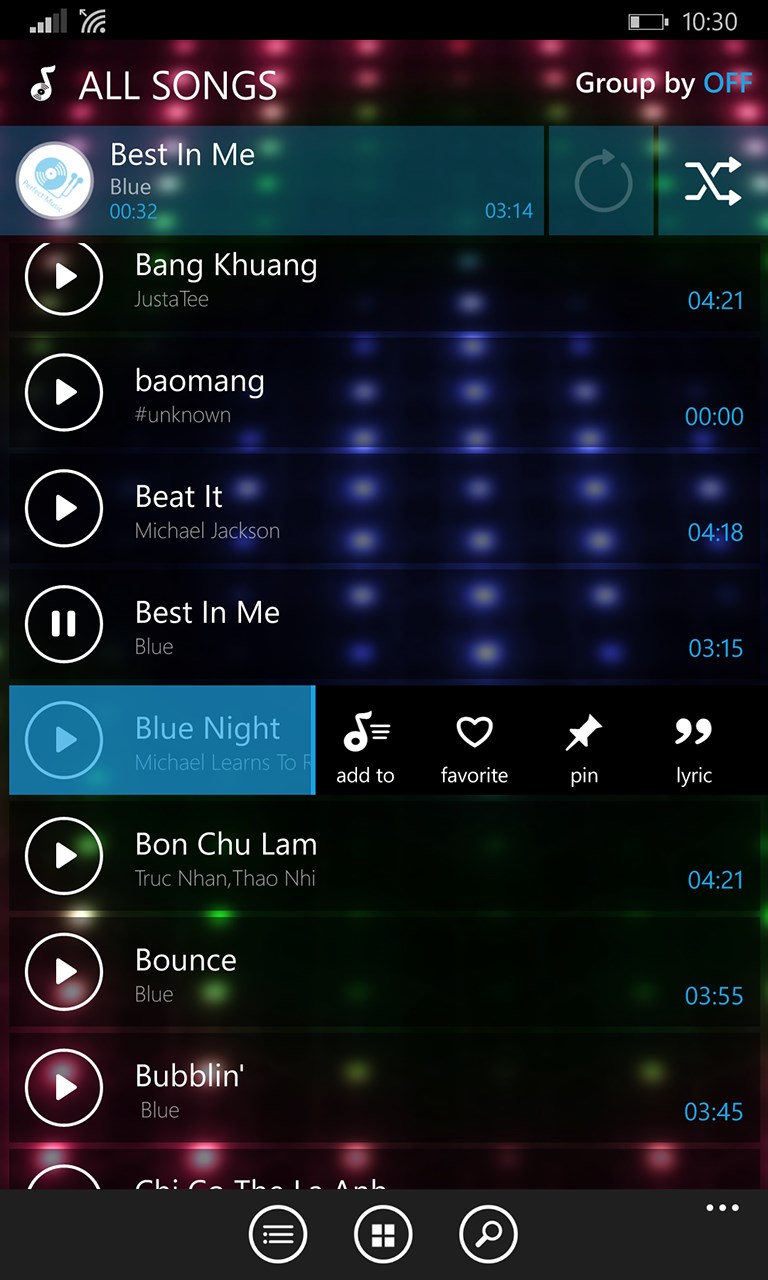
Task: Search for a song
Action: (488, 1235)
